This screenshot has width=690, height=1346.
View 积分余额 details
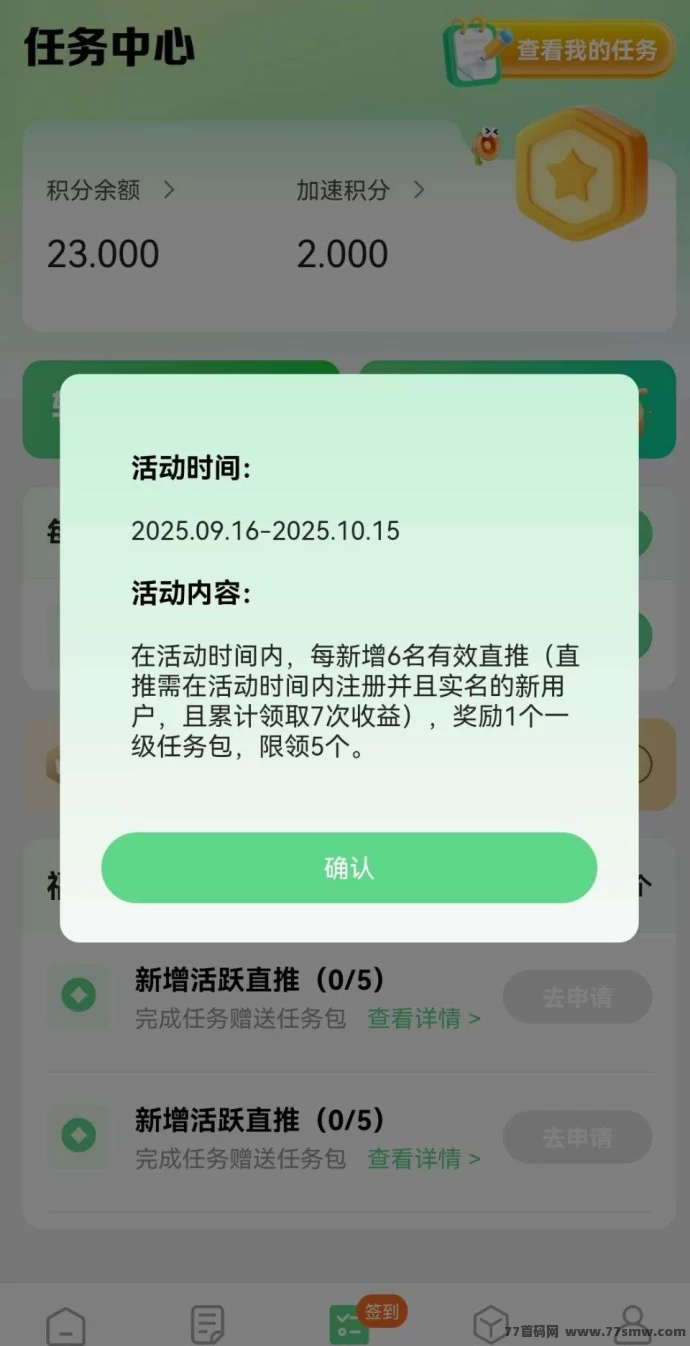pyautogui.click(x=110, y=190)
